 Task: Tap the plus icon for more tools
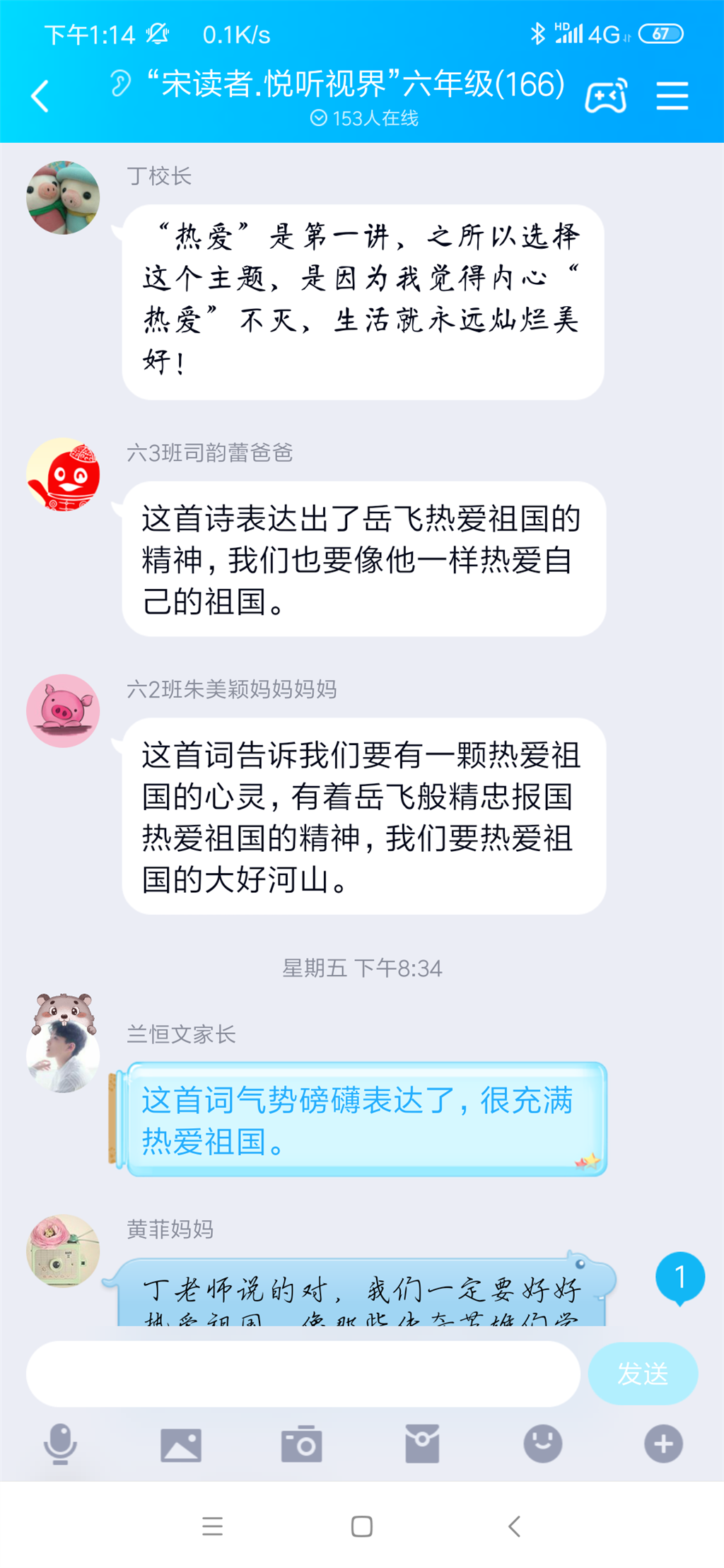[x=662, y=1444]
